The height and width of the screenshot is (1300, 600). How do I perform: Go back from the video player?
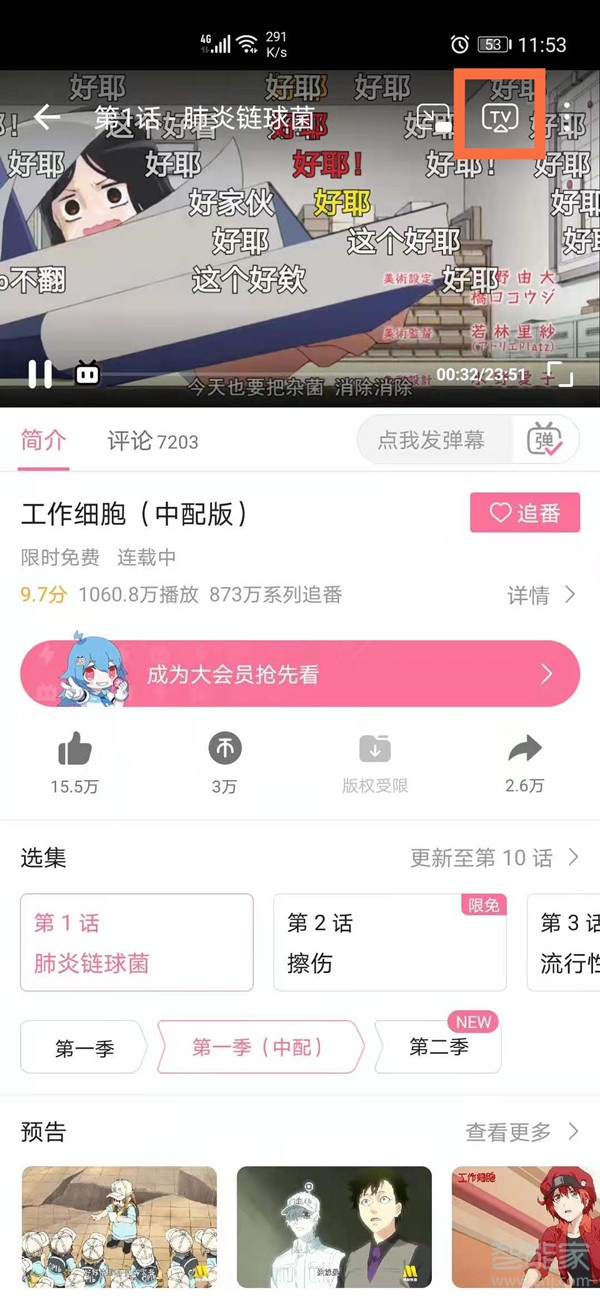47,117
